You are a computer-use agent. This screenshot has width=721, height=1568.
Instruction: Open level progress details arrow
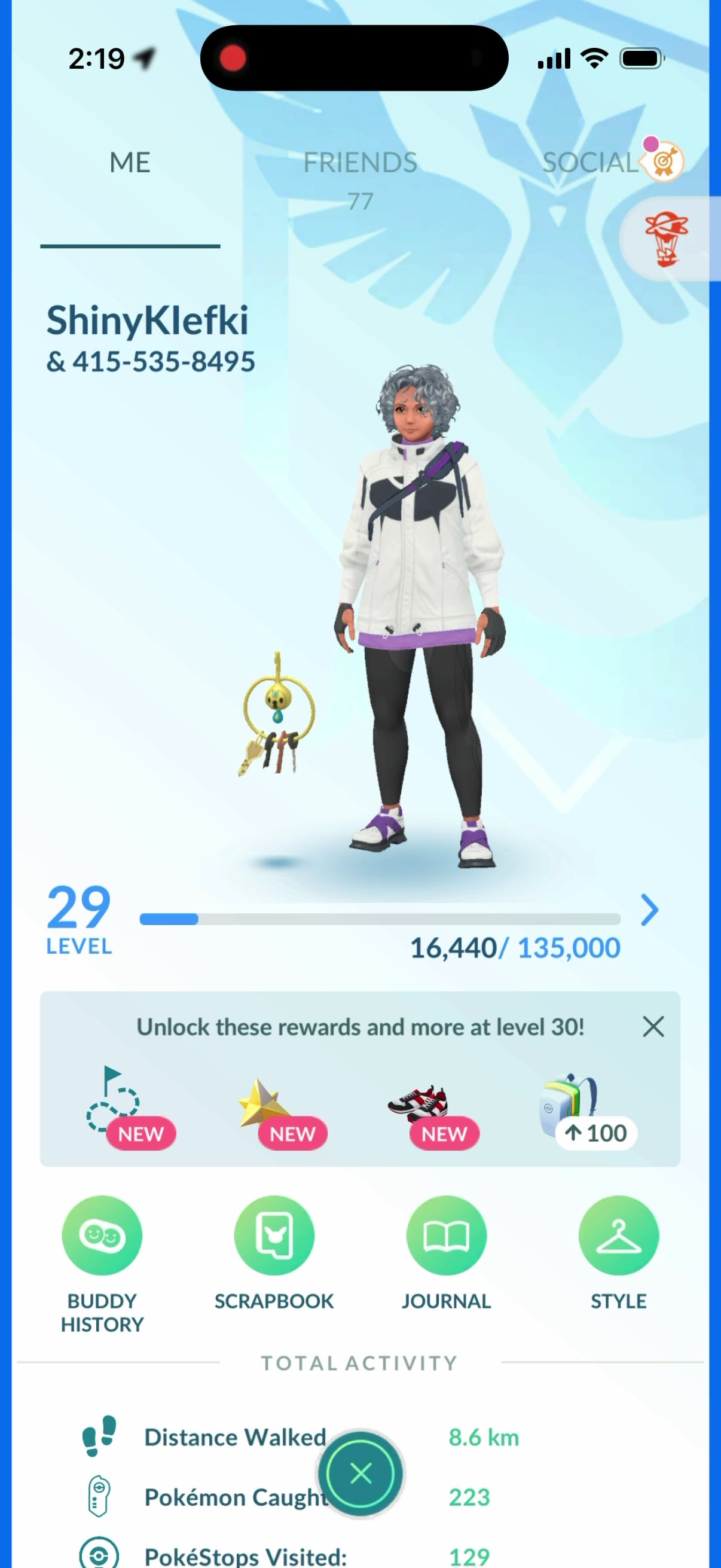pyautogui.click(x=649, y=911)
